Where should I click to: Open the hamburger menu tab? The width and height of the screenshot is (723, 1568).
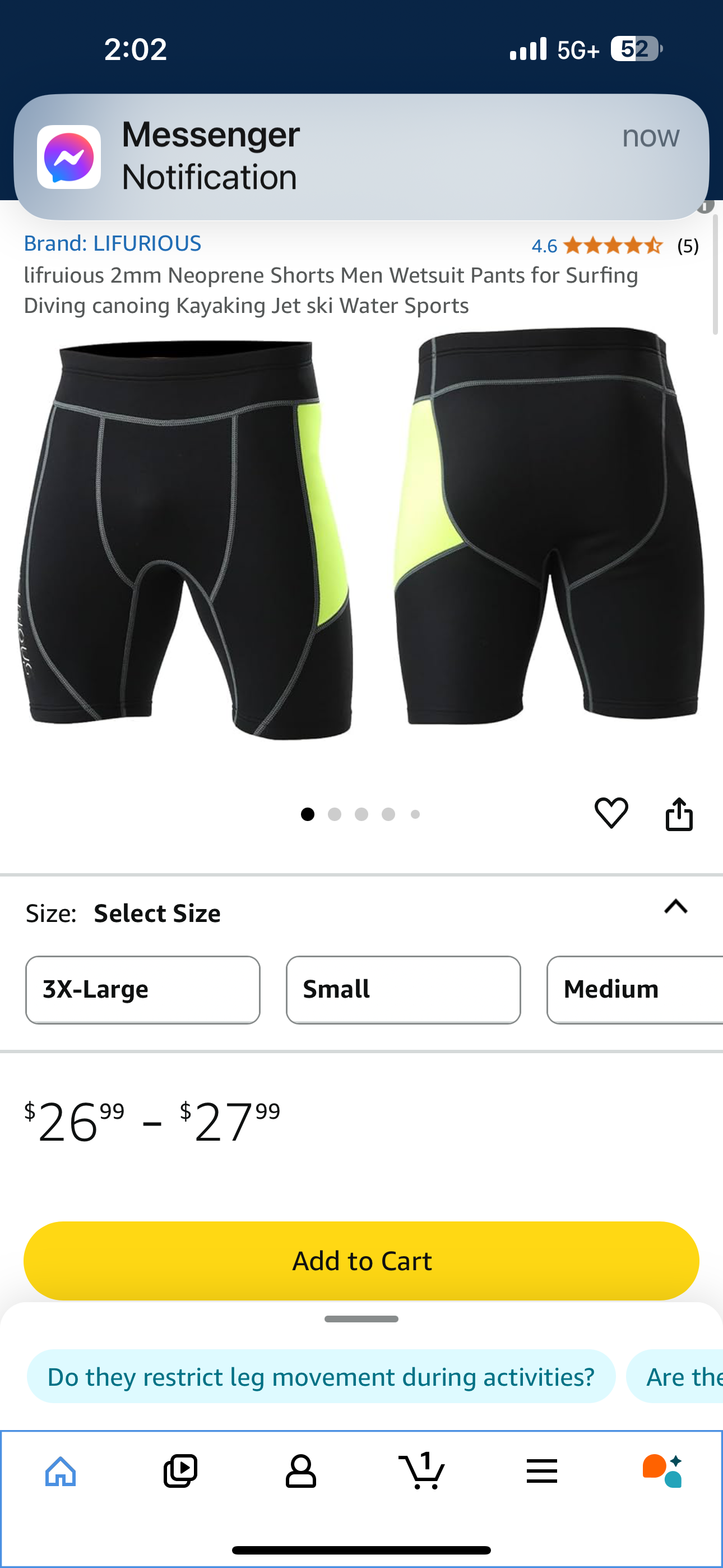point(541,1472)
